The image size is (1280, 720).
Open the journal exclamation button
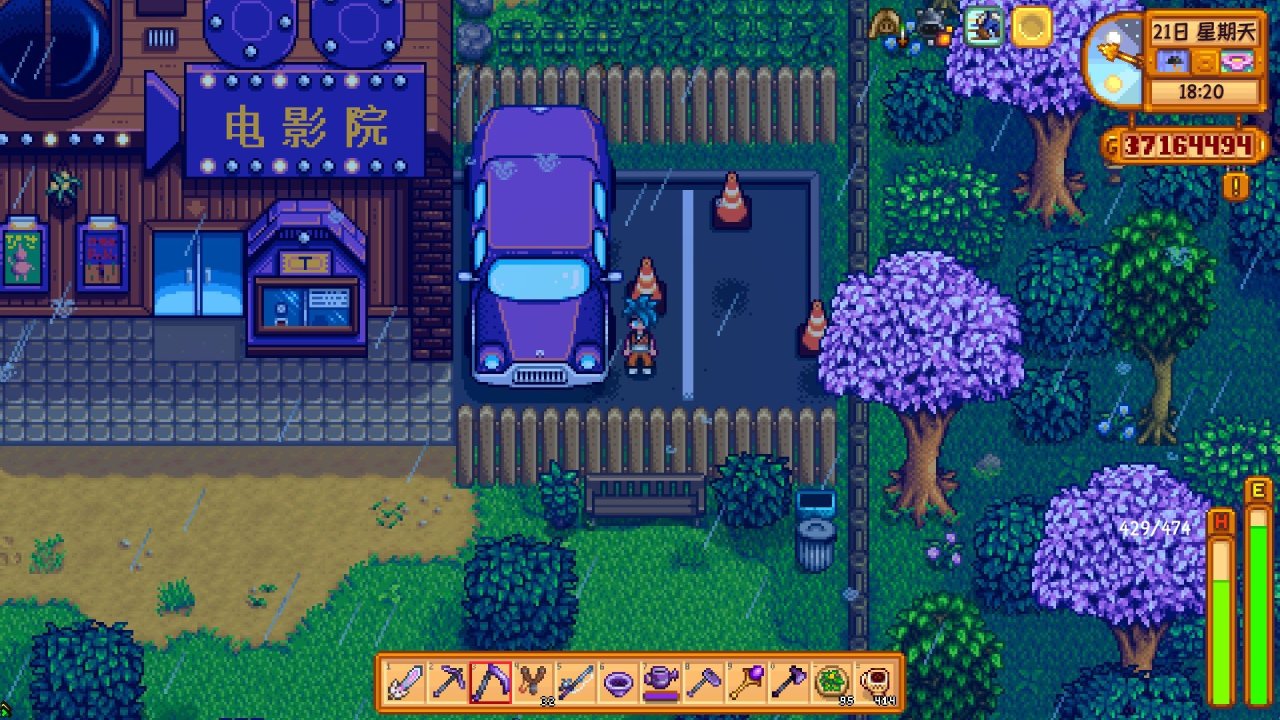click(1236, 186)
